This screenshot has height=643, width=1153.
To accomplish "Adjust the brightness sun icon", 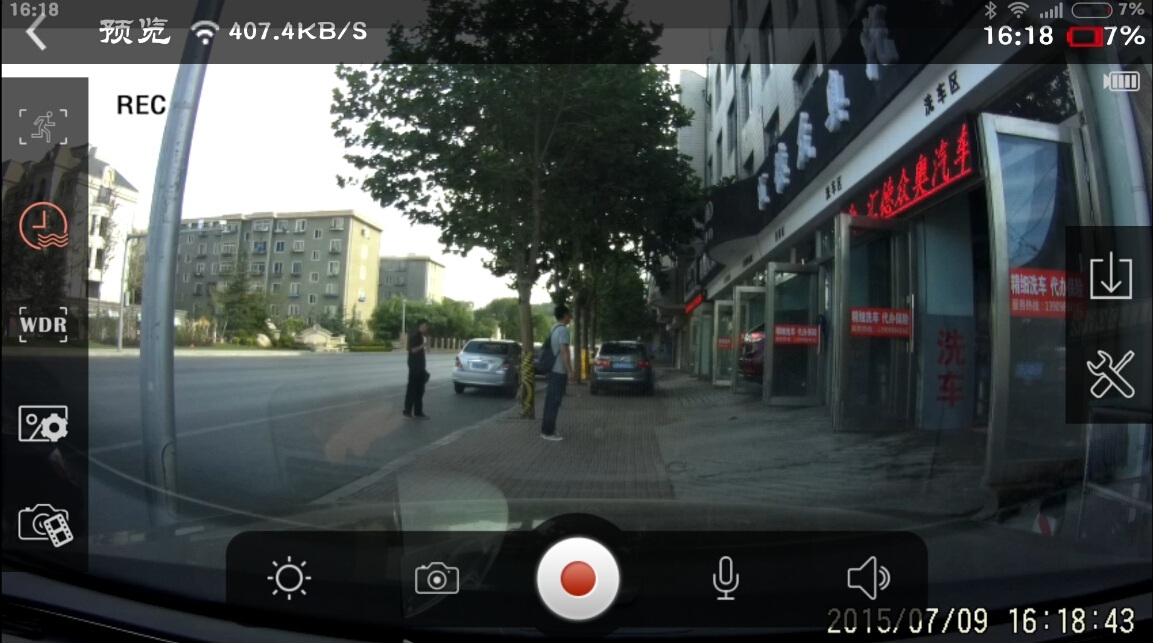I will [289, 578].
